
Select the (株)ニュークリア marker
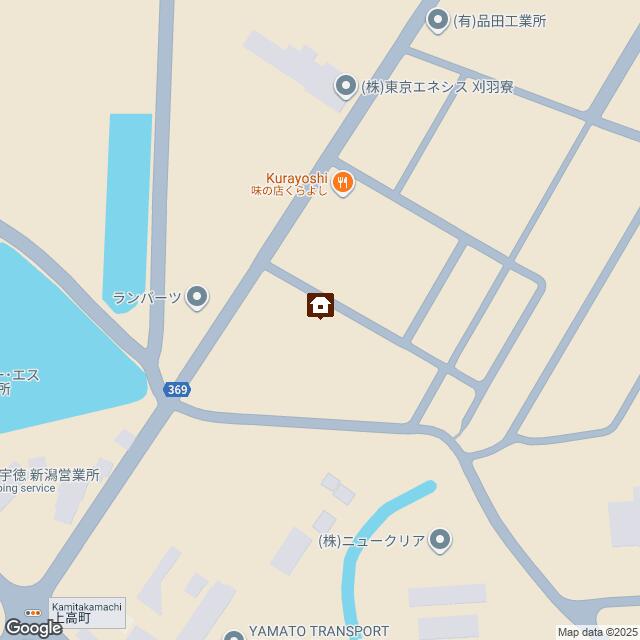pyautogui.click(x=441, y=541)
